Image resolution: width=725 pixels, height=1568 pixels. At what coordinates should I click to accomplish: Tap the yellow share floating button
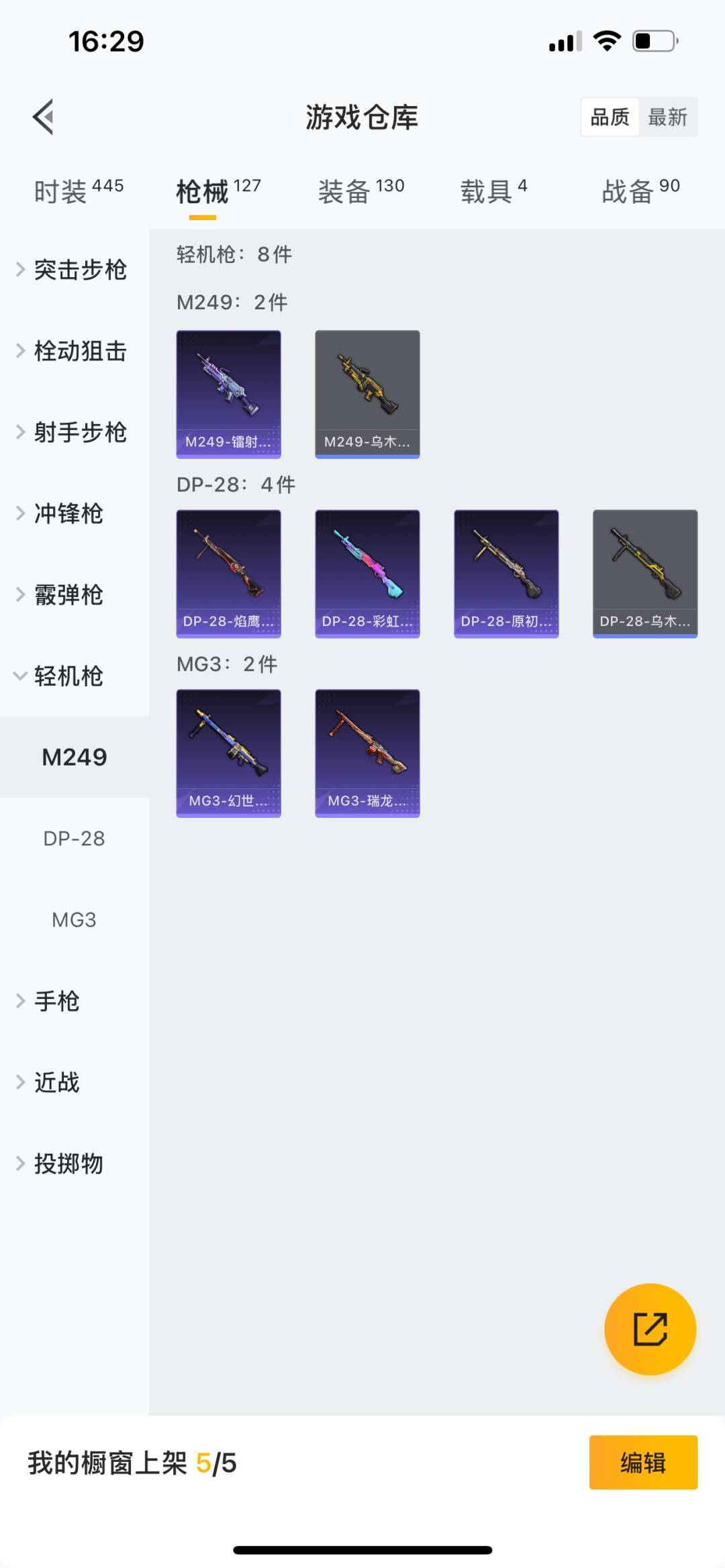pos(650,1329)
